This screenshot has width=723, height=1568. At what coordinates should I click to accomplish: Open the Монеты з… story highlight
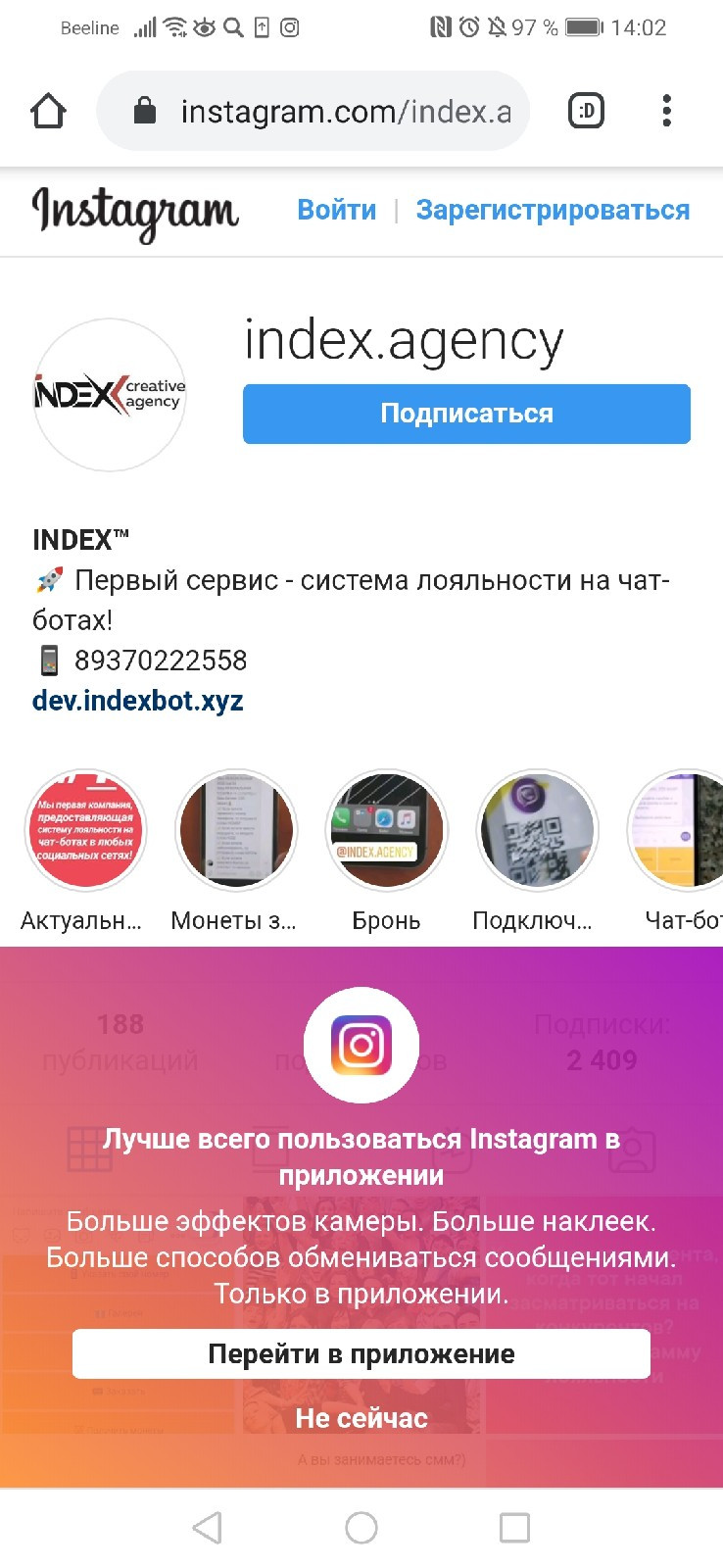click(235, 831)
